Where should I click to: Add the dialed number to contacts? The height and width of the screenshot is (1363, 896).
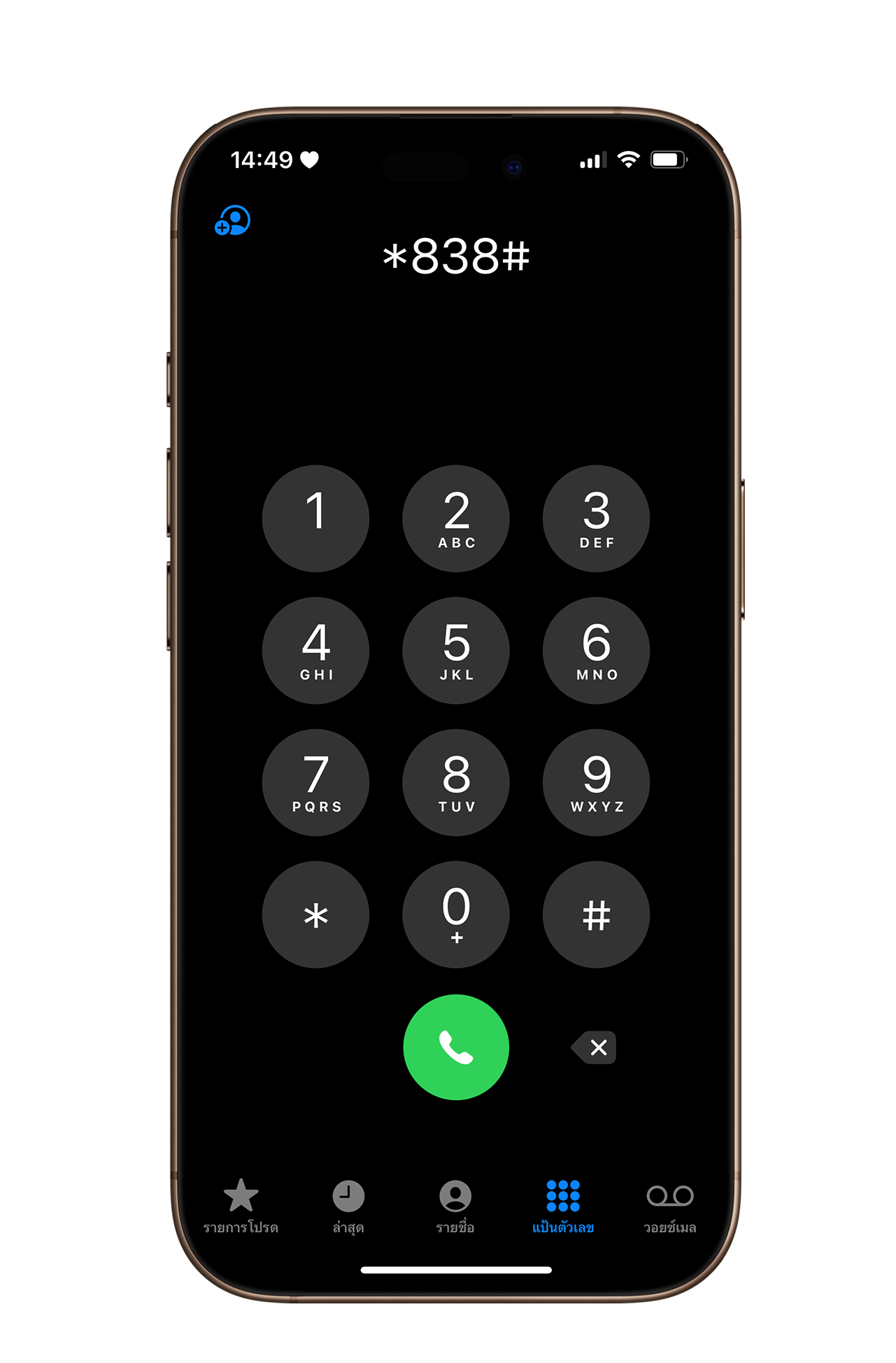[x=232, y=220]
